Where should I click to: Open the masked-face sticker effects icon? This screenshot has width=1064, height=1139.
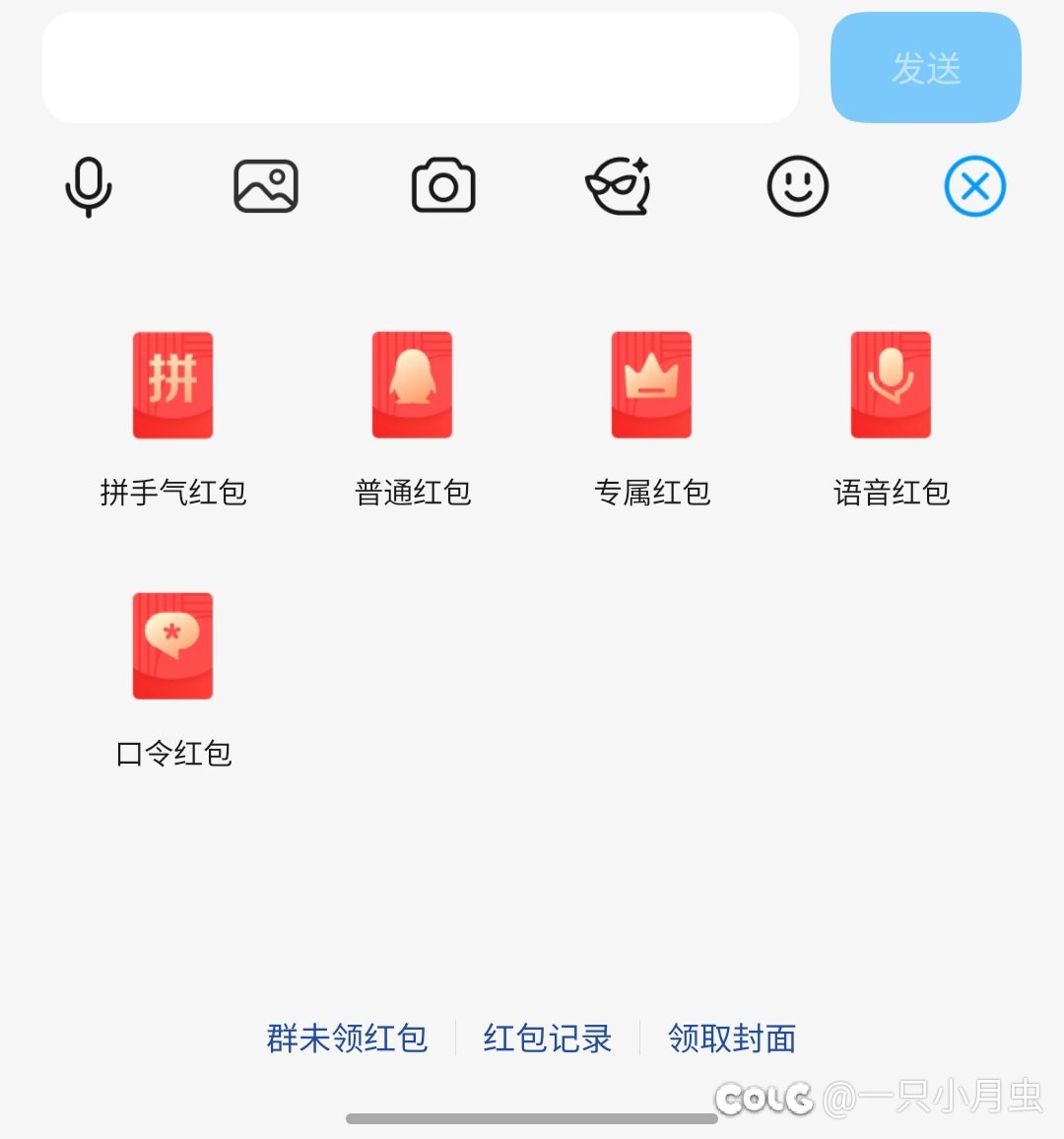(x=619, y=186)
